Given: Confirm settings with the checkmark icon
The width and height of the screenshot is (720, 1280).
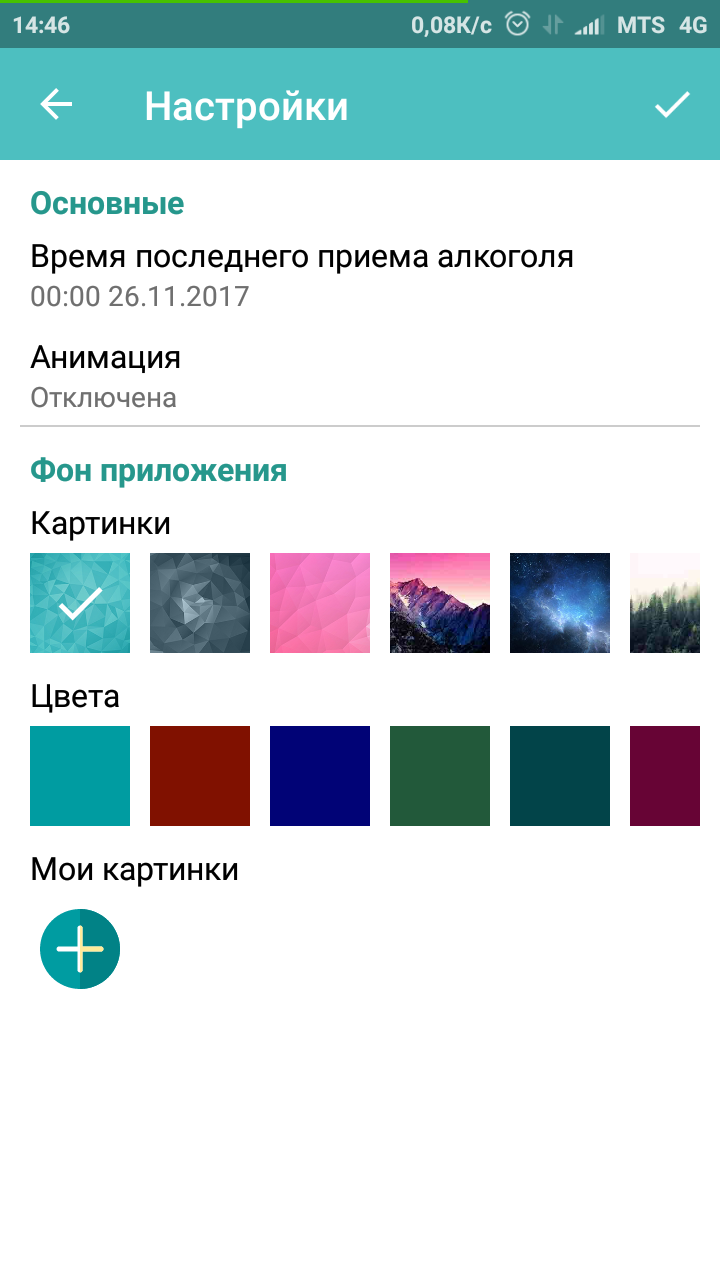Looking at the screenshot, I should coord(672,105).
